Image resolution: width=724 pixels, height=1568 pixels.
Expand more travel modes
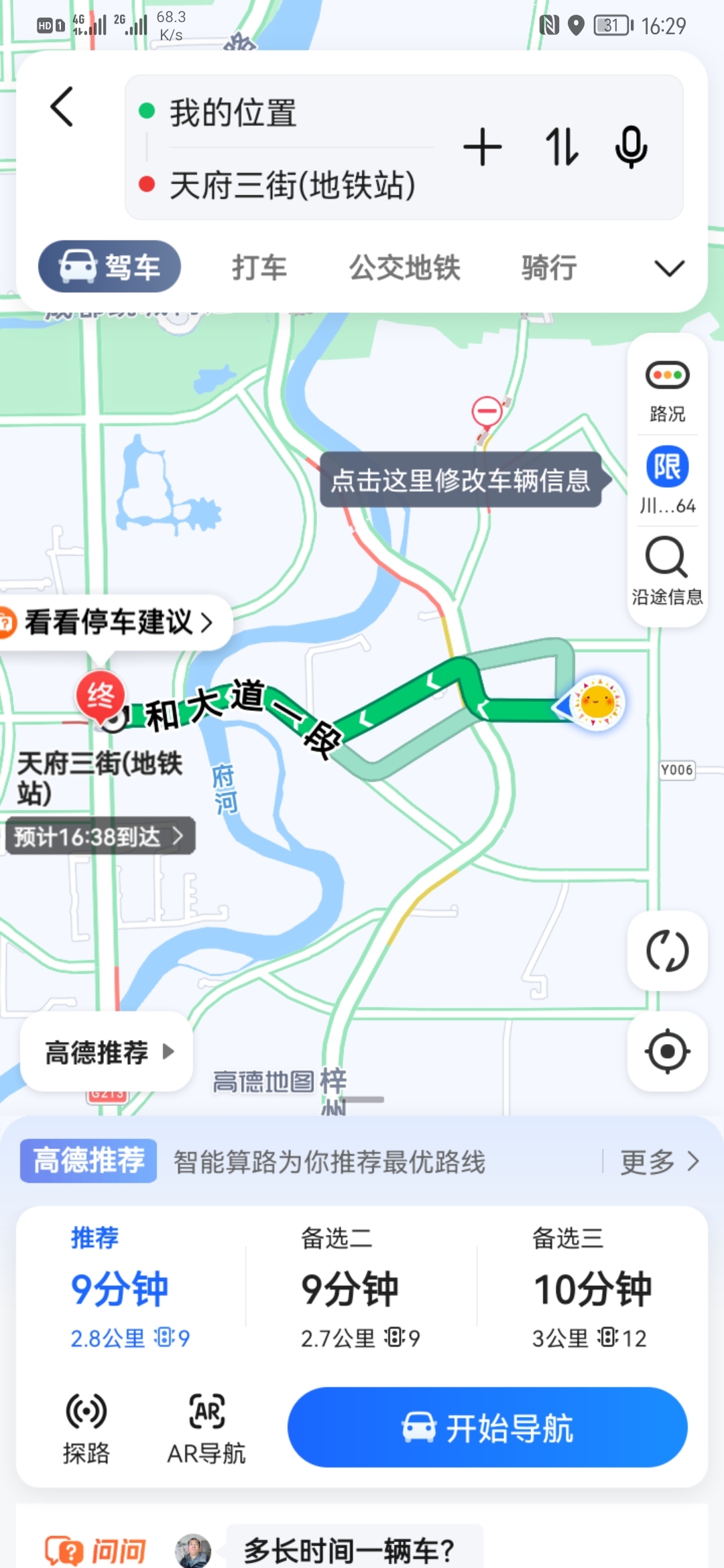(x=669, y=269)
